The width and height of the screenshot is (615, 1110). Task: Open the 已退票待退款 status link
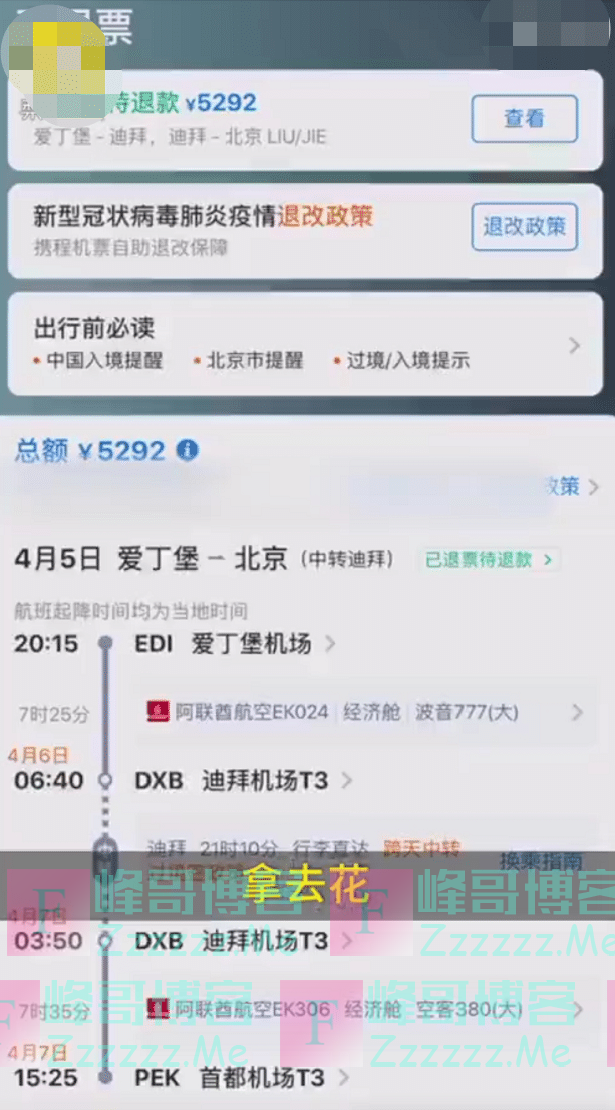[x=489, y=559]
